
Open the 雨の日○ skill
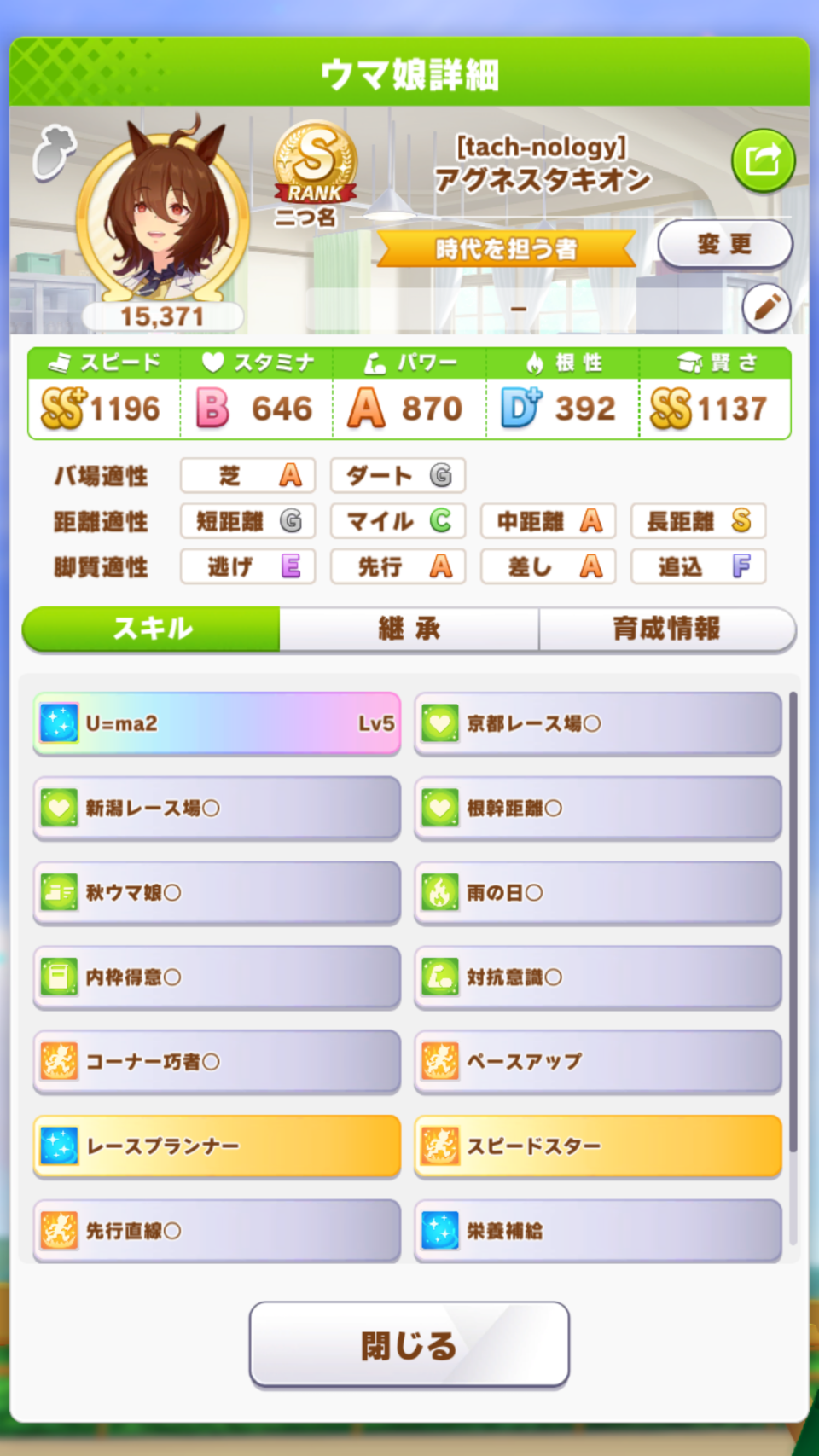[598, 892]
